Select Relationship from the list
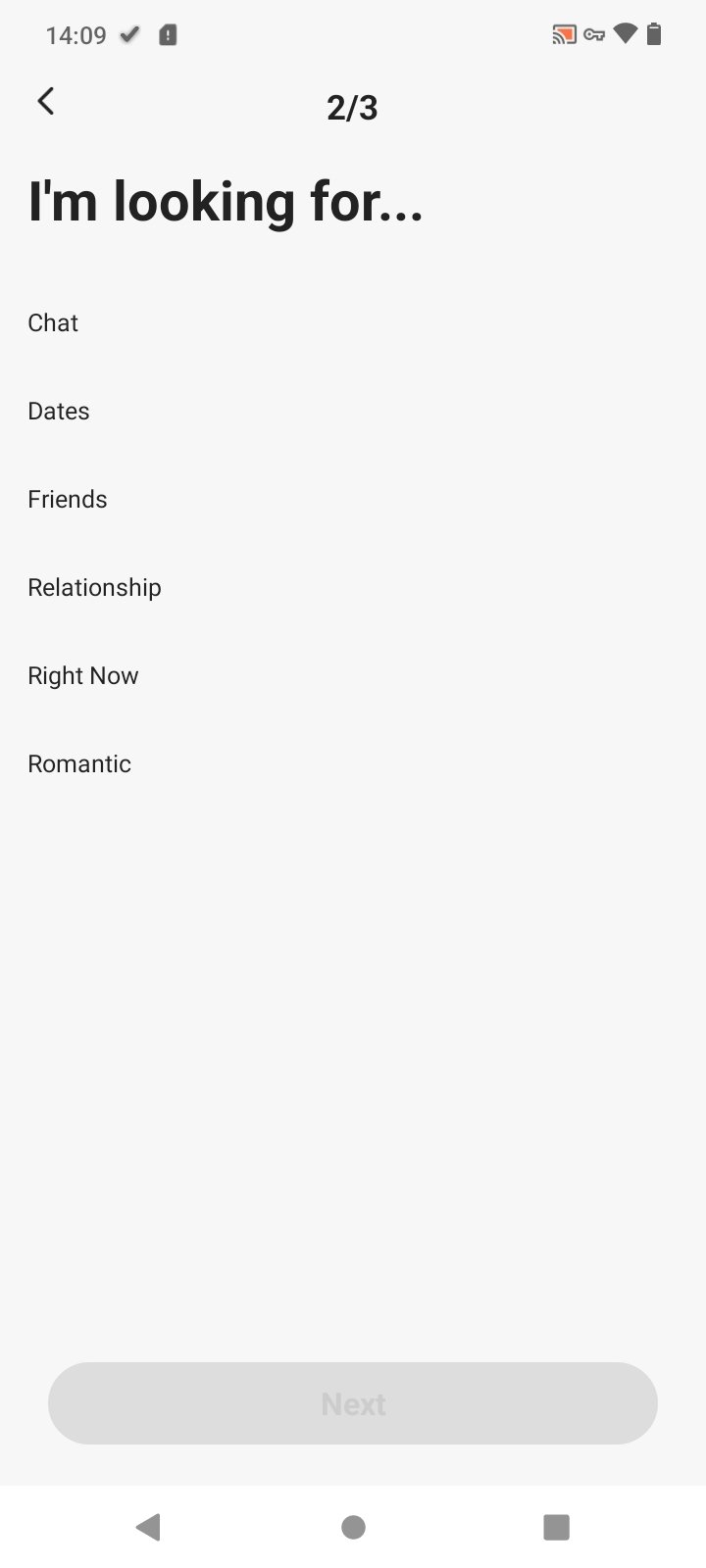Image resolution: width=706 pixels, height=1568 pixels. click(x=353, y=587)
